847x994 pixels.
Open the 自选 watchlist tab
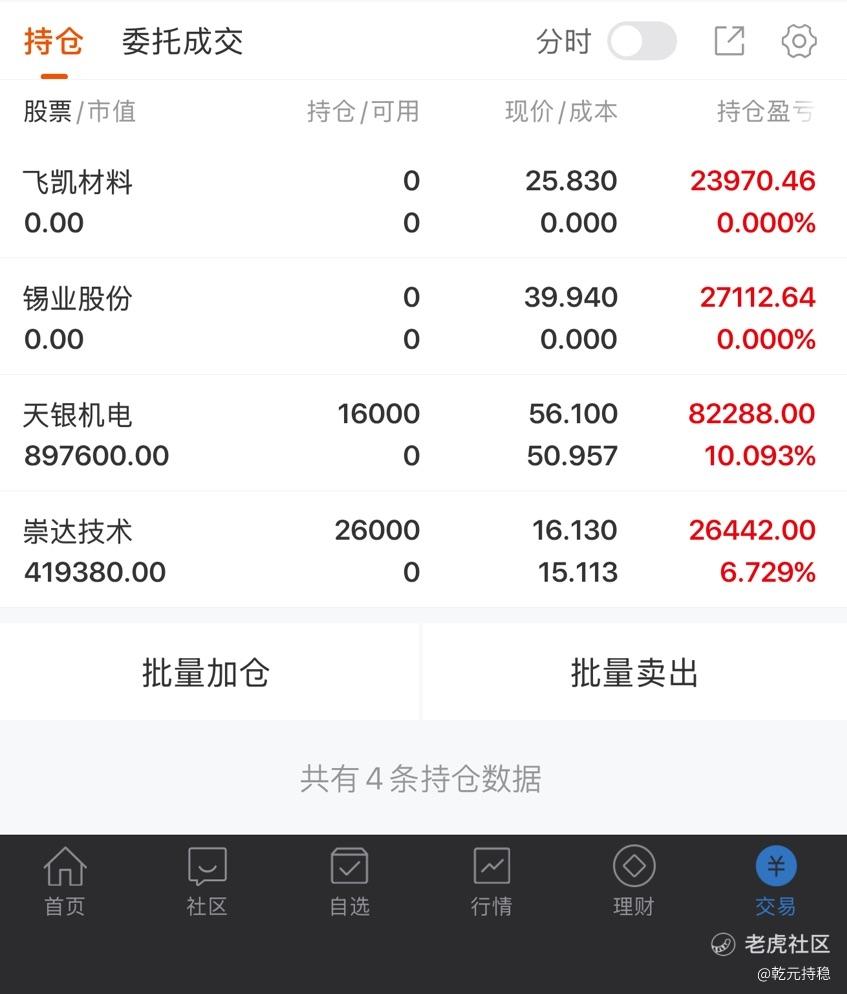click(349, 881)
